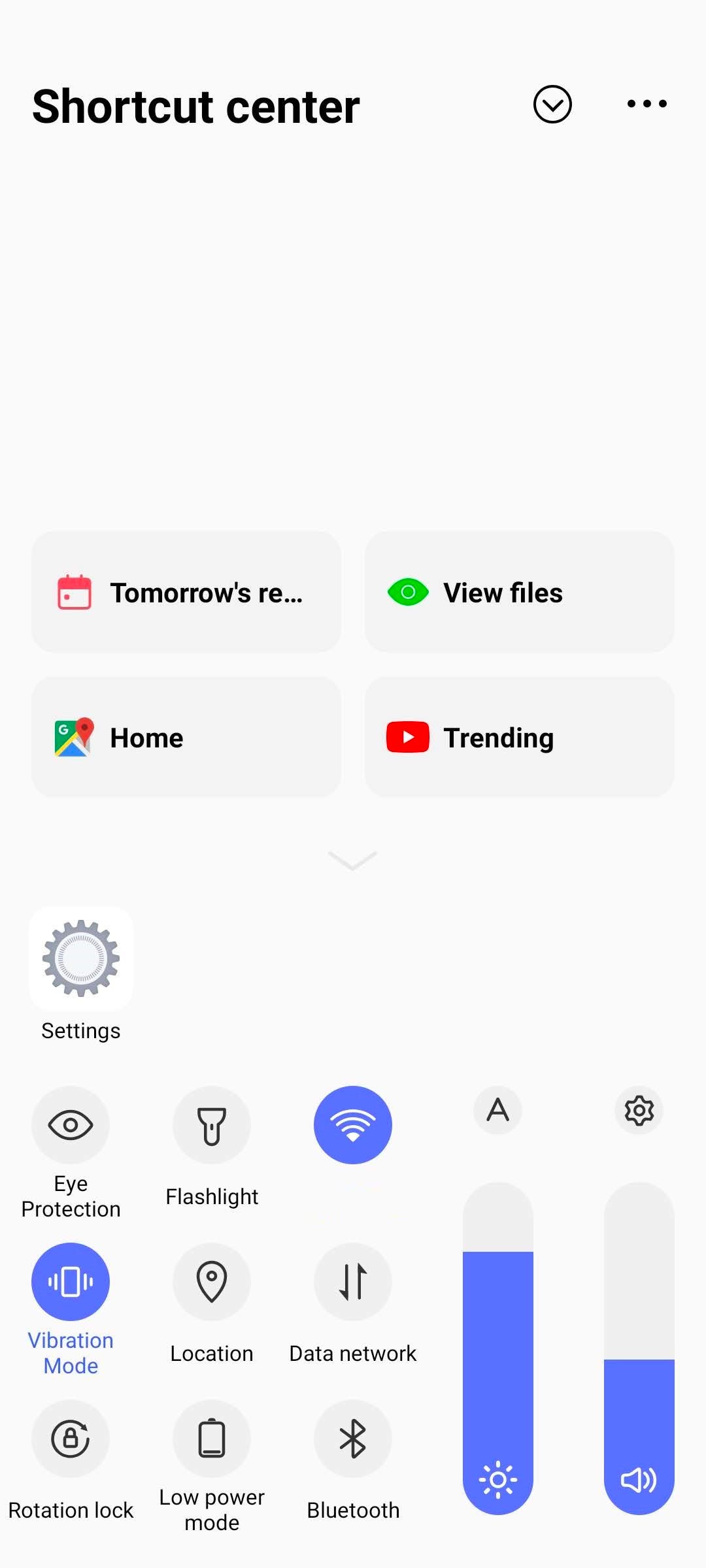Screen dimensions: 706x1568
Task: Open the View files shortcut
Action: coord(520,592)
